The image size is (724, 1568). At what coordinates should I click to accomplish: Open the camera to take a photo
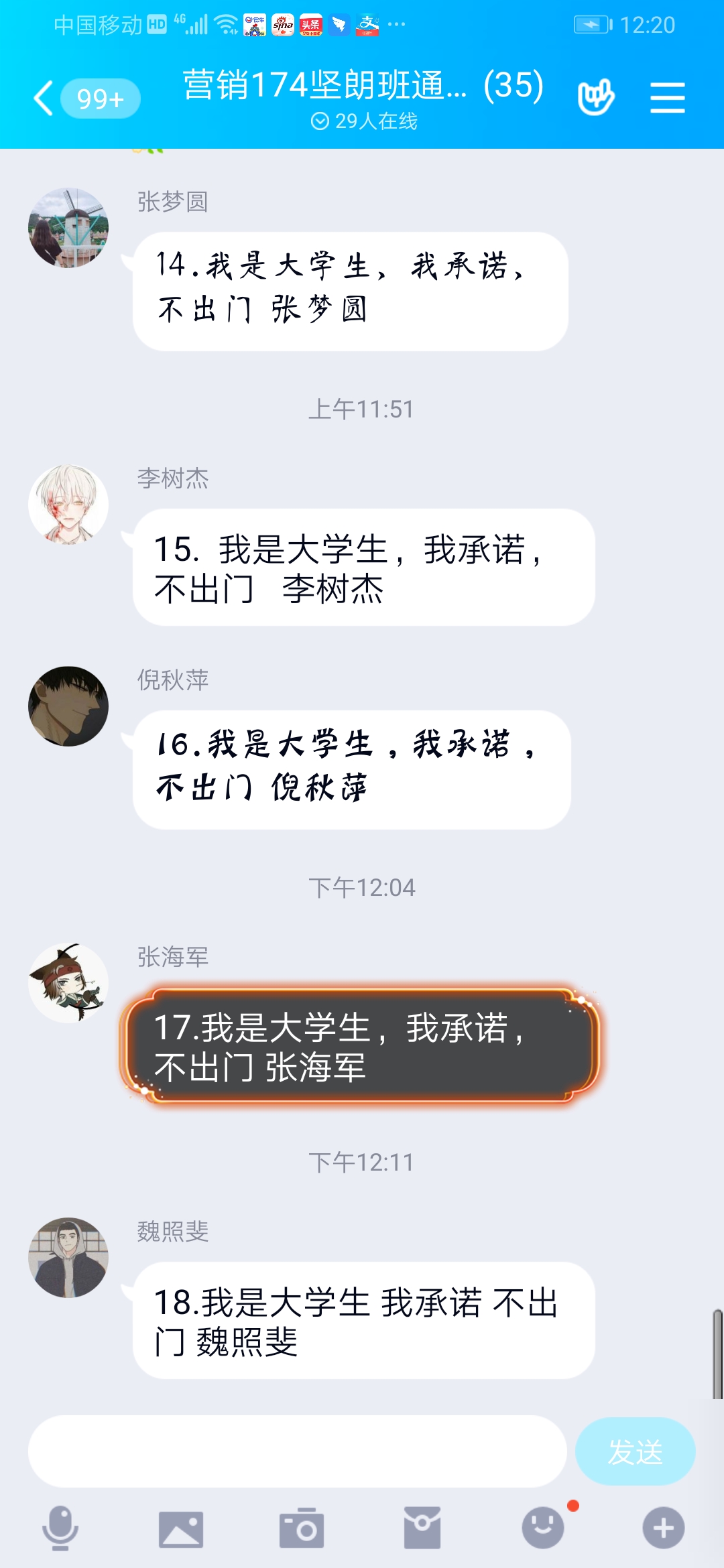tap(302, 1528)
